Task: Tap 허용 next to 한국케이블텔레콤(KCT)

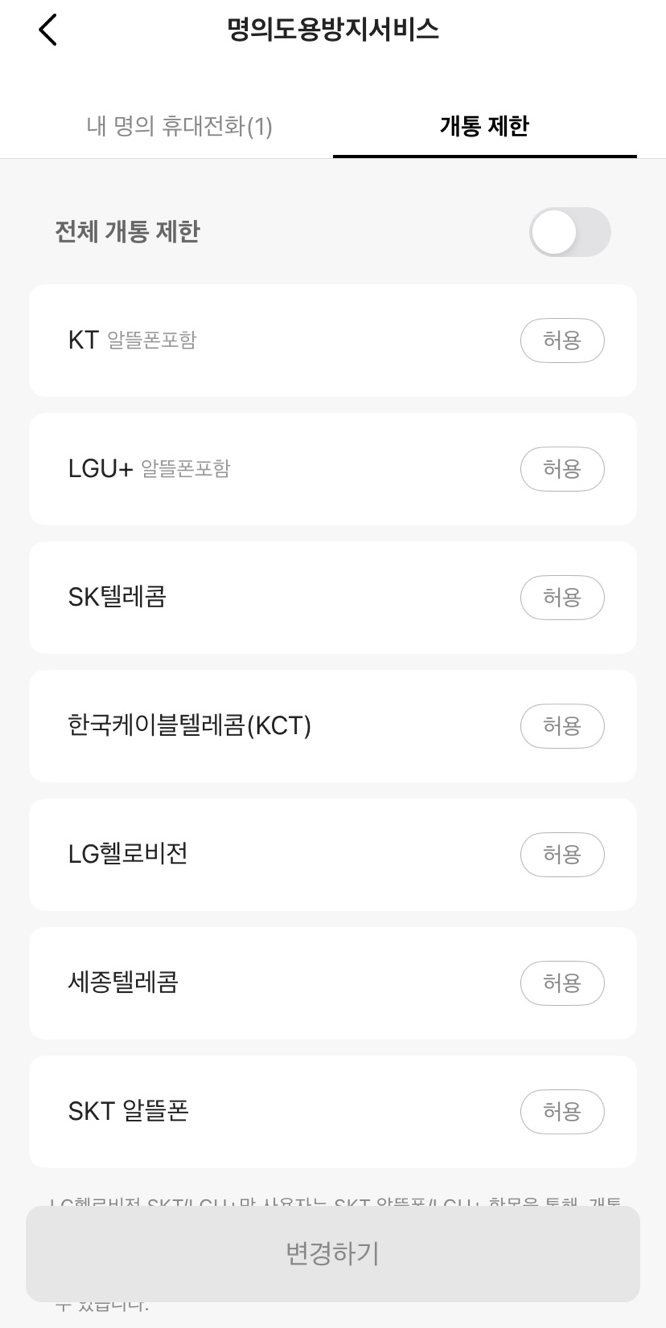Action: point(562,726)
